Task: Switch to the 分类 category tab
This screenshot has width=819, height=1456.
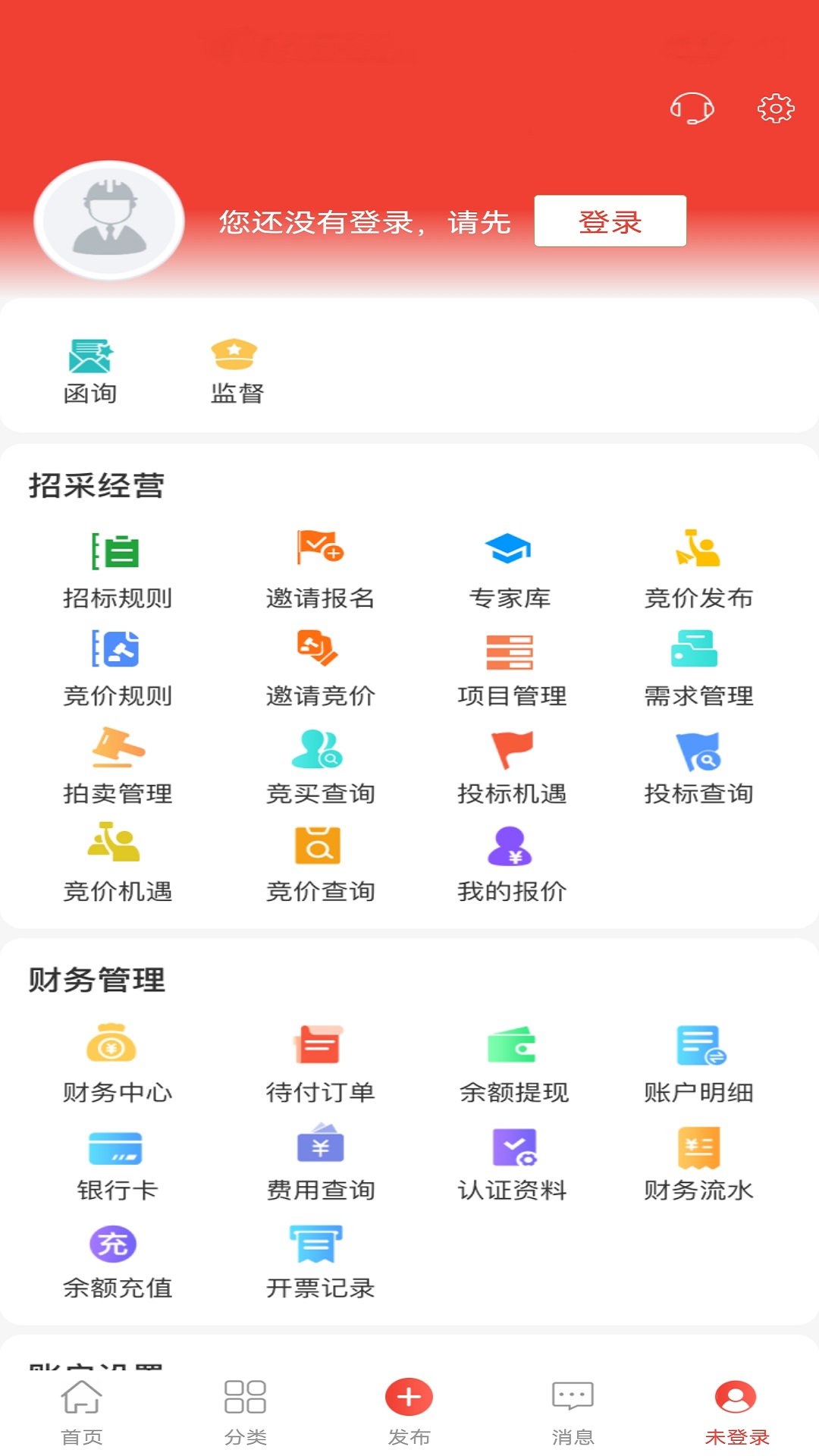Action: tap(245, 1412)
